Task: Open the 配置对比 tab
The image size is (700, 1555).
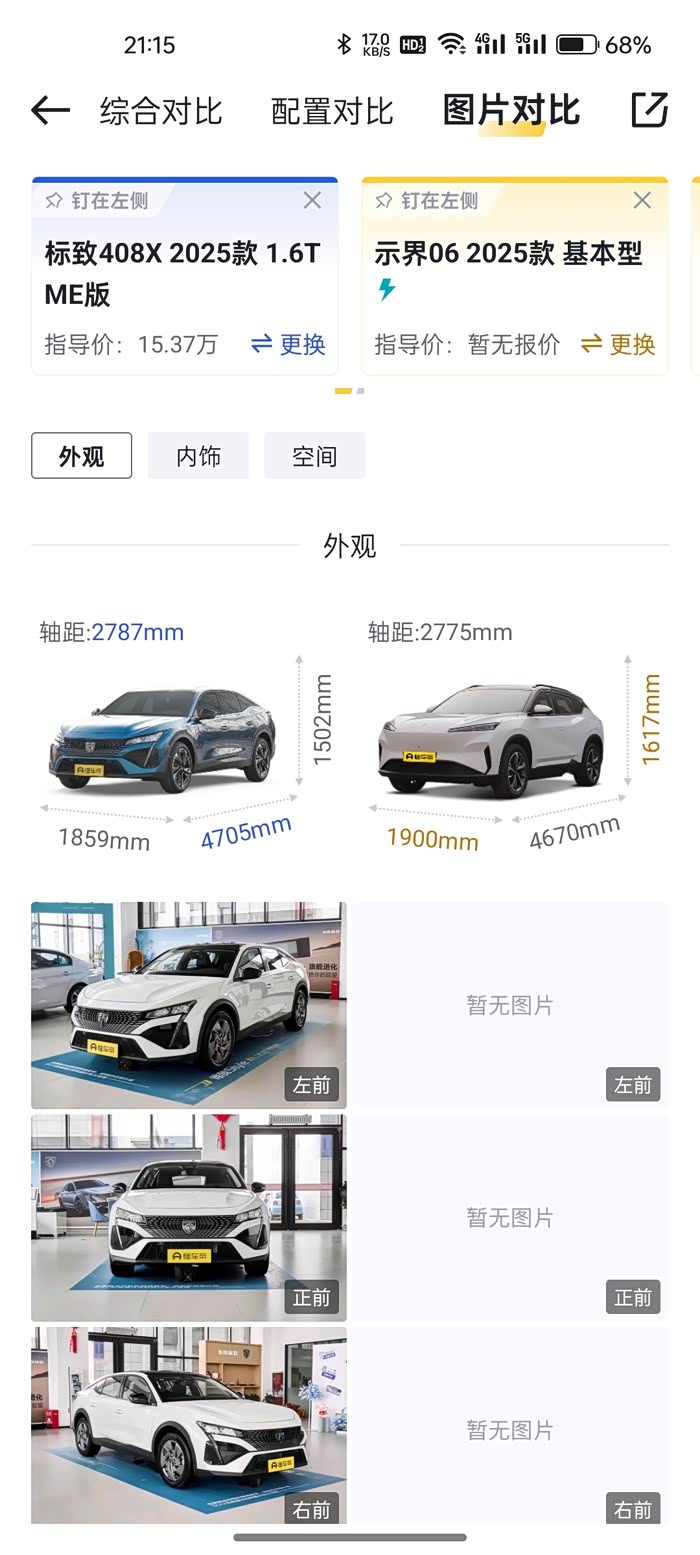Action: pyautogui.click(x=332, y=111)
